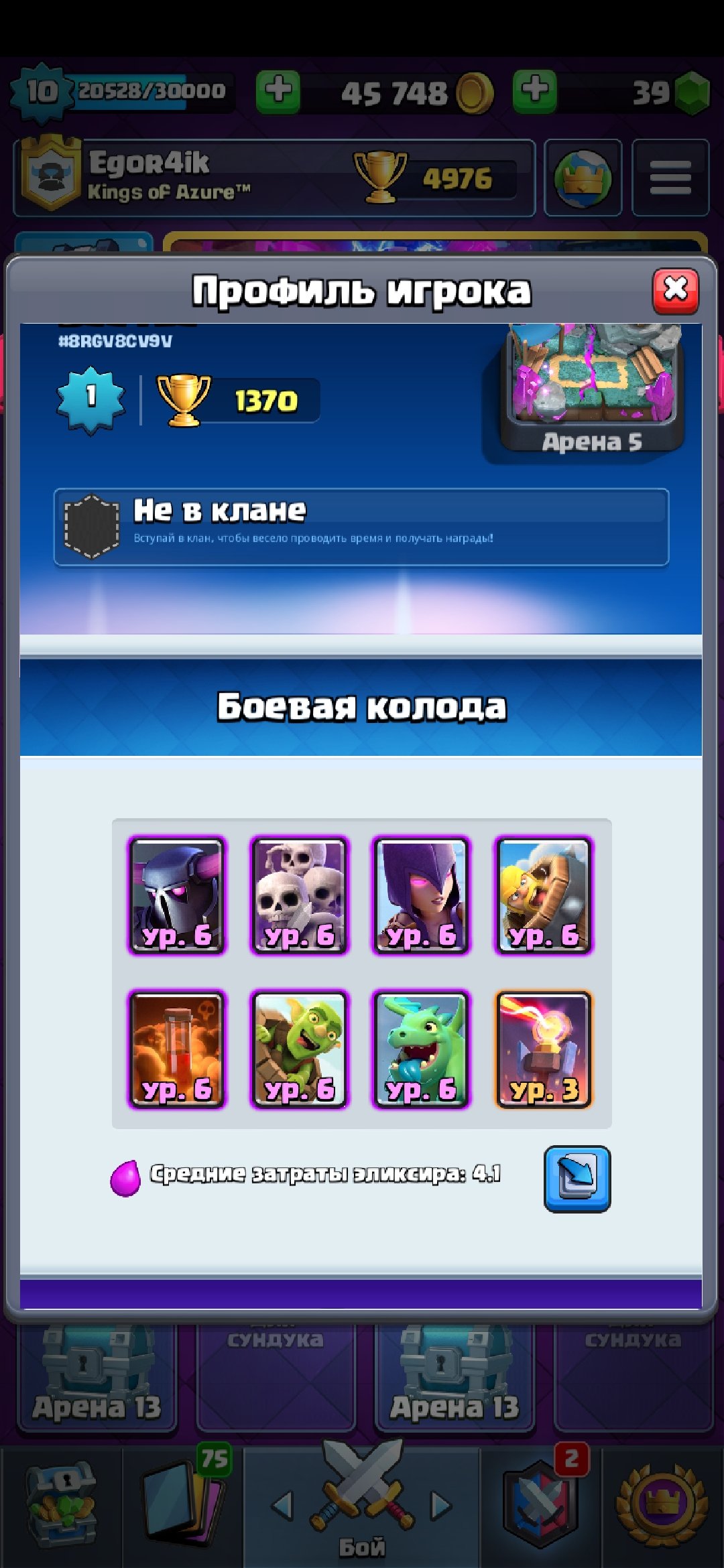Tap the Witch card
Image resolution: width=724 pixels, height=1568 pixels.
(x=421, y=895)
